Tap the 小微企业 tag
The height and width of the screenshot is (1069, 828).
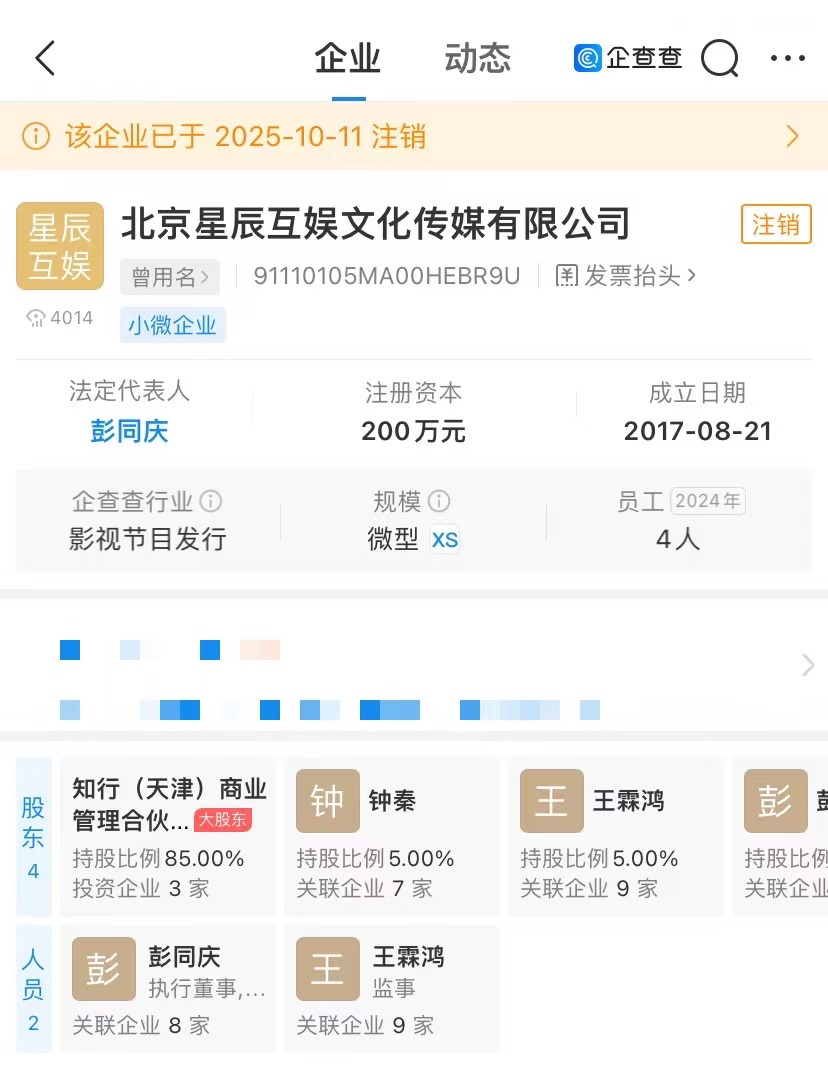click(173, 325)
